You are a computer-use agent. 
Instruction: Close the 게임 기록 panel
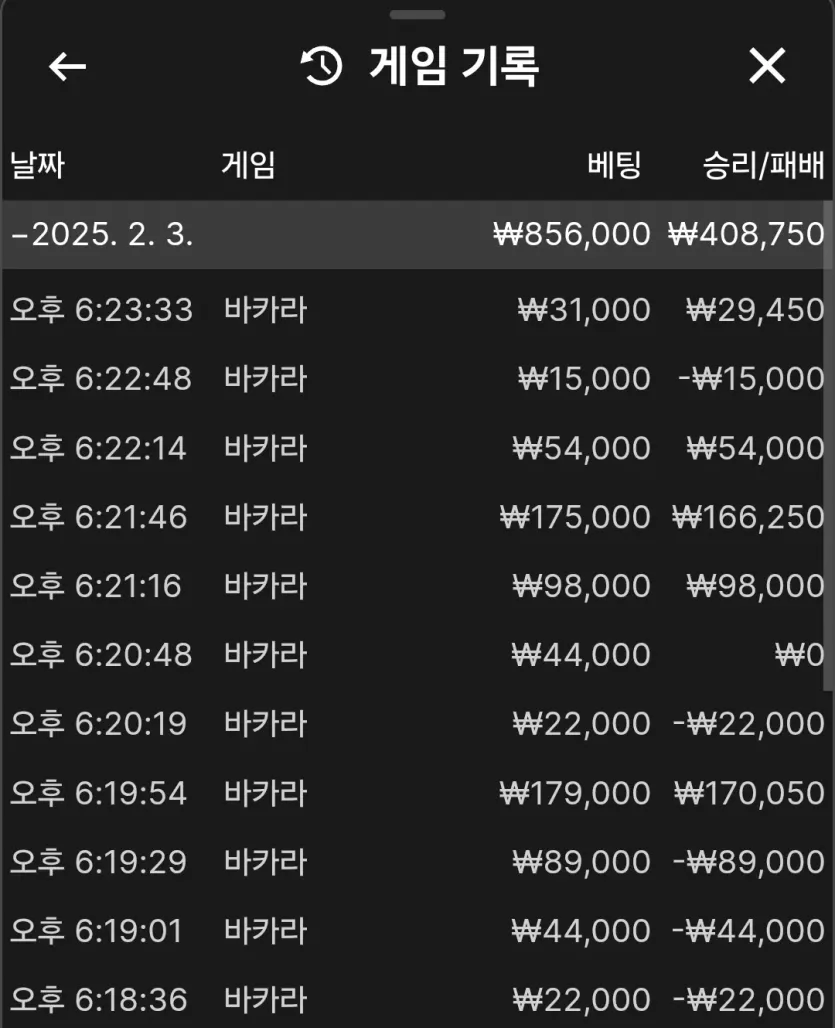click(767, 66)
